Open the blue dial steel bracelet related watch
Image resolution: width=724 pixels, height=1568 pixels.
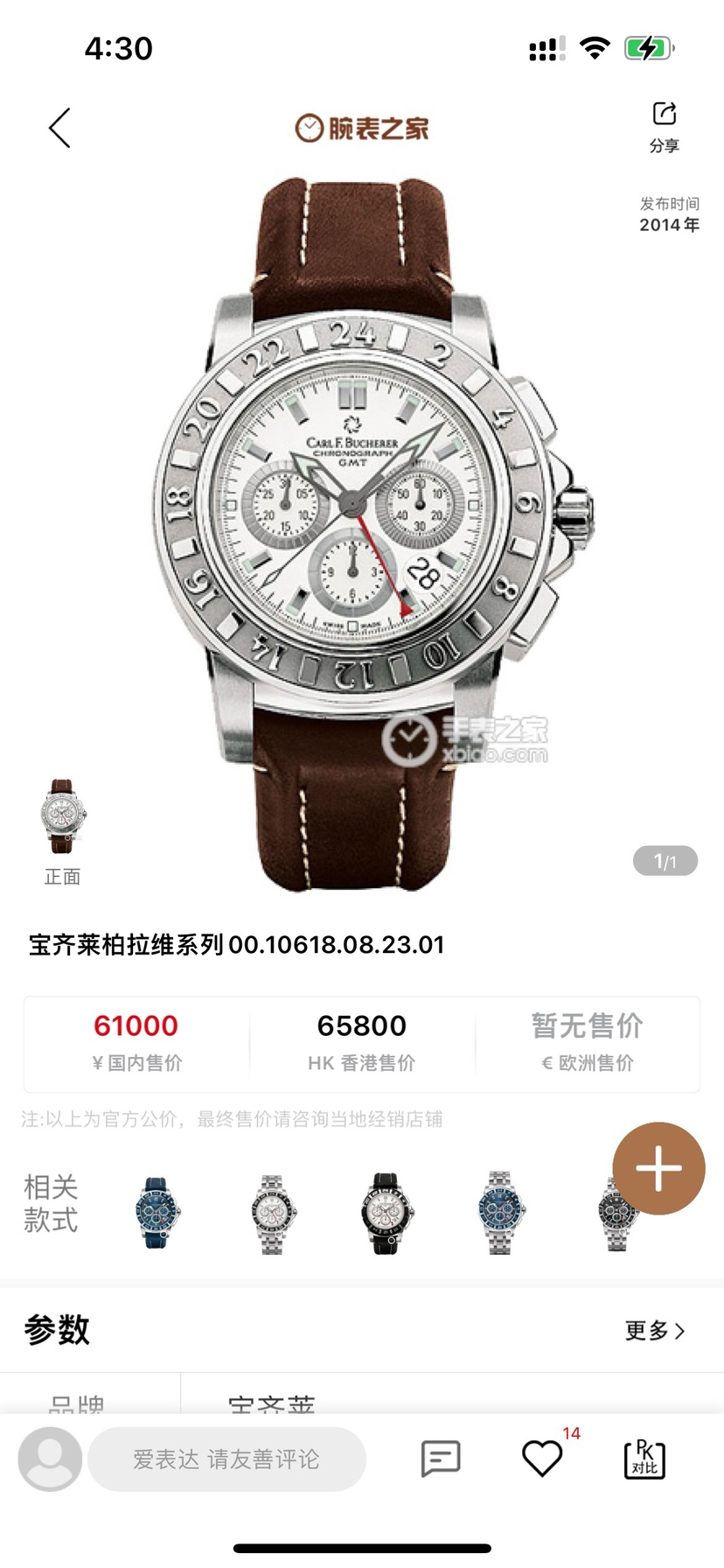point(499,1213)
